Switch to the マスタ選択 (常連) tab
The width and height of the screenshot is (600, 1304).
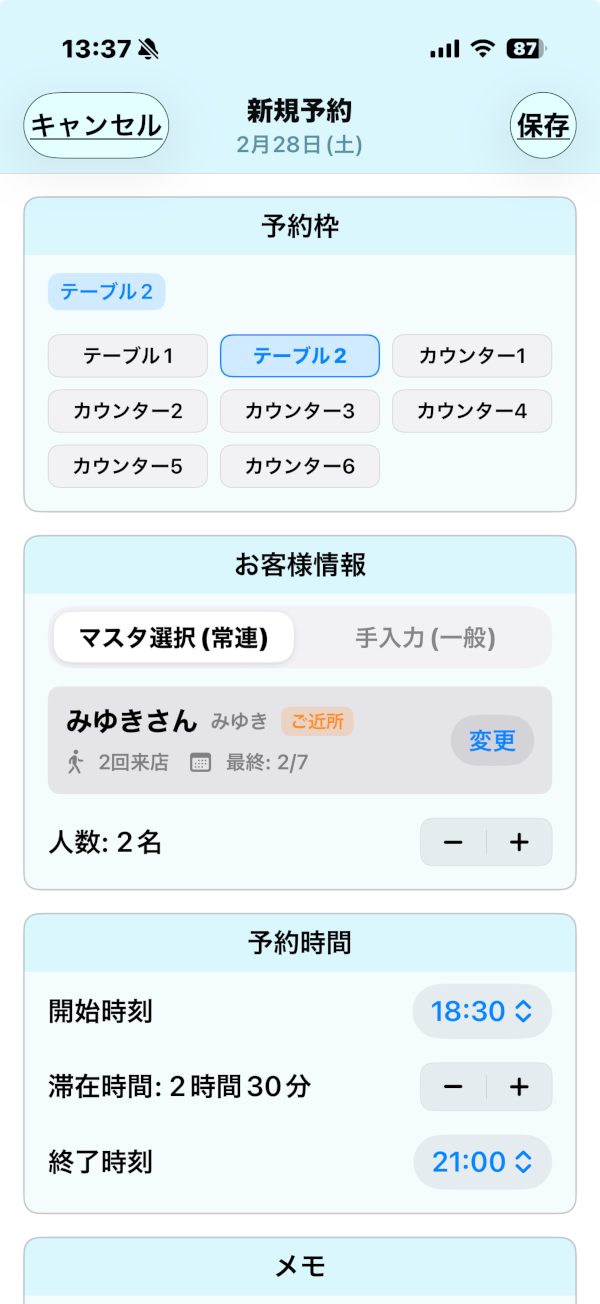point(174,638)
